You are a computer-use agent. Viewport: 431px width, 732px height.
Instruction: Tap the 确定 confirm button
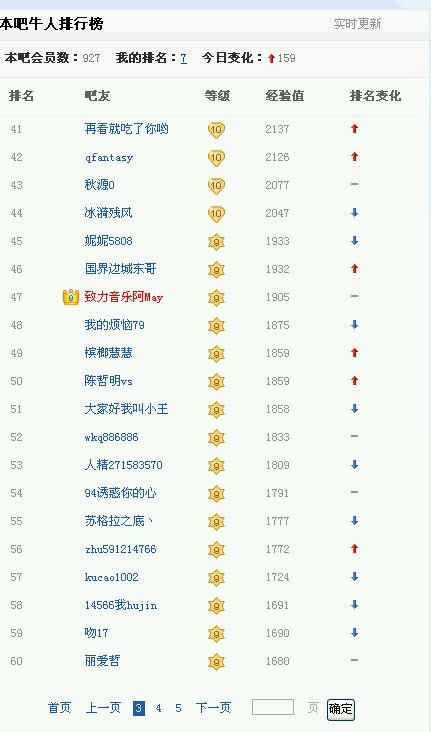point(340,709)
